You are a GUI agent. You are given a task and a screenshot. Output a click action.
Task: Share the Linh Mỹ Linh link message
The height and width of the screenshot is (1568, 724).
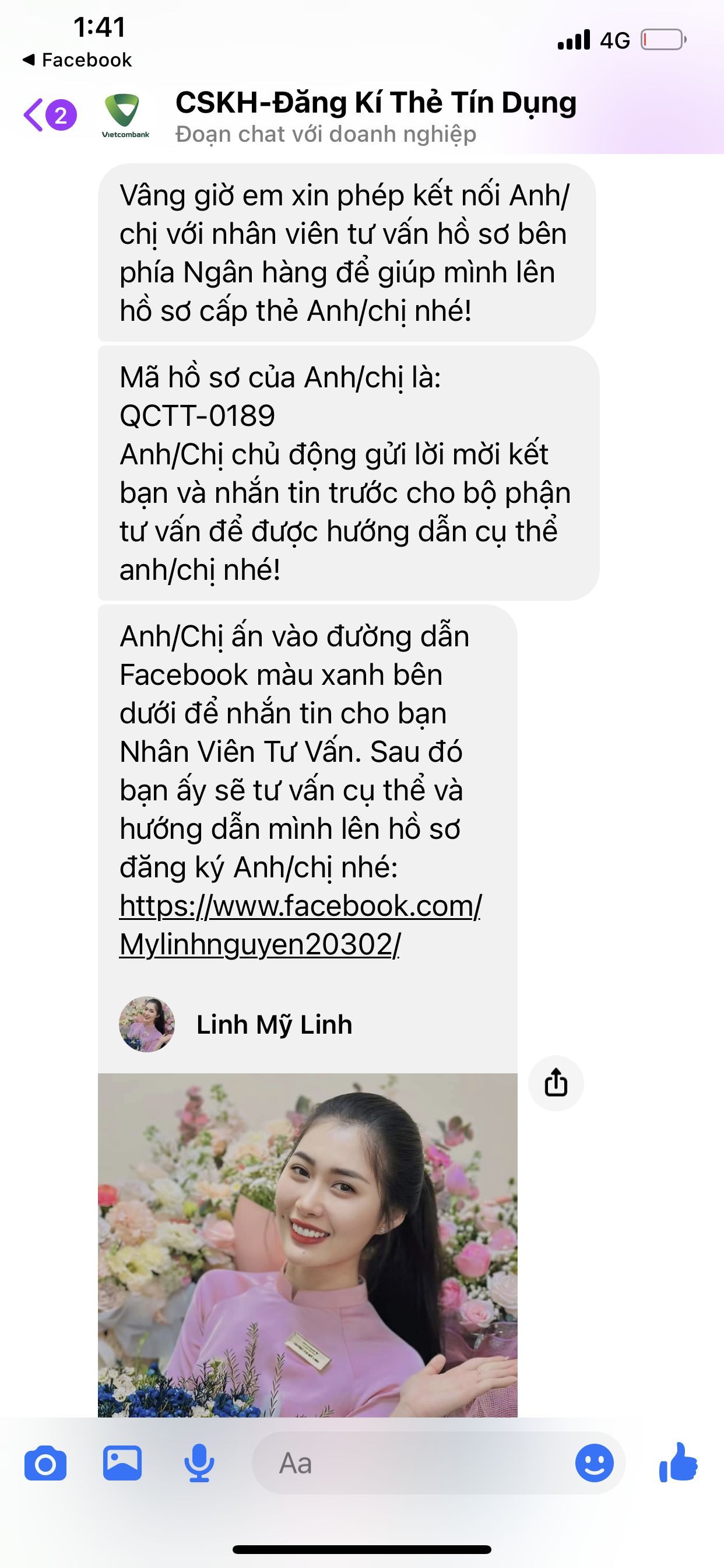click(556, 1083)
